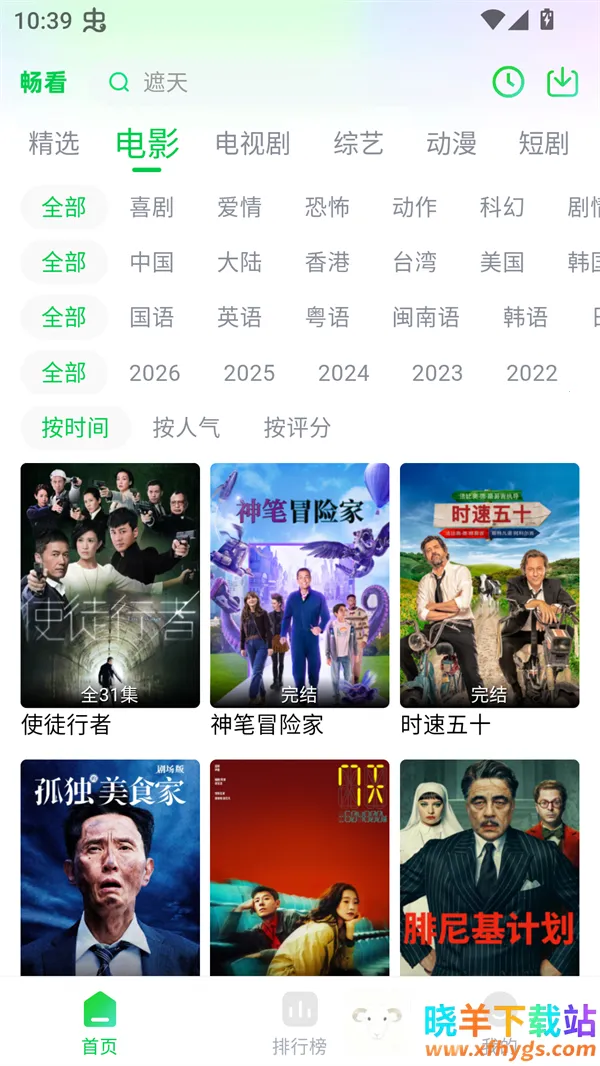
Task: Switch to the 综艺 tab
Action: click(358, 143)
